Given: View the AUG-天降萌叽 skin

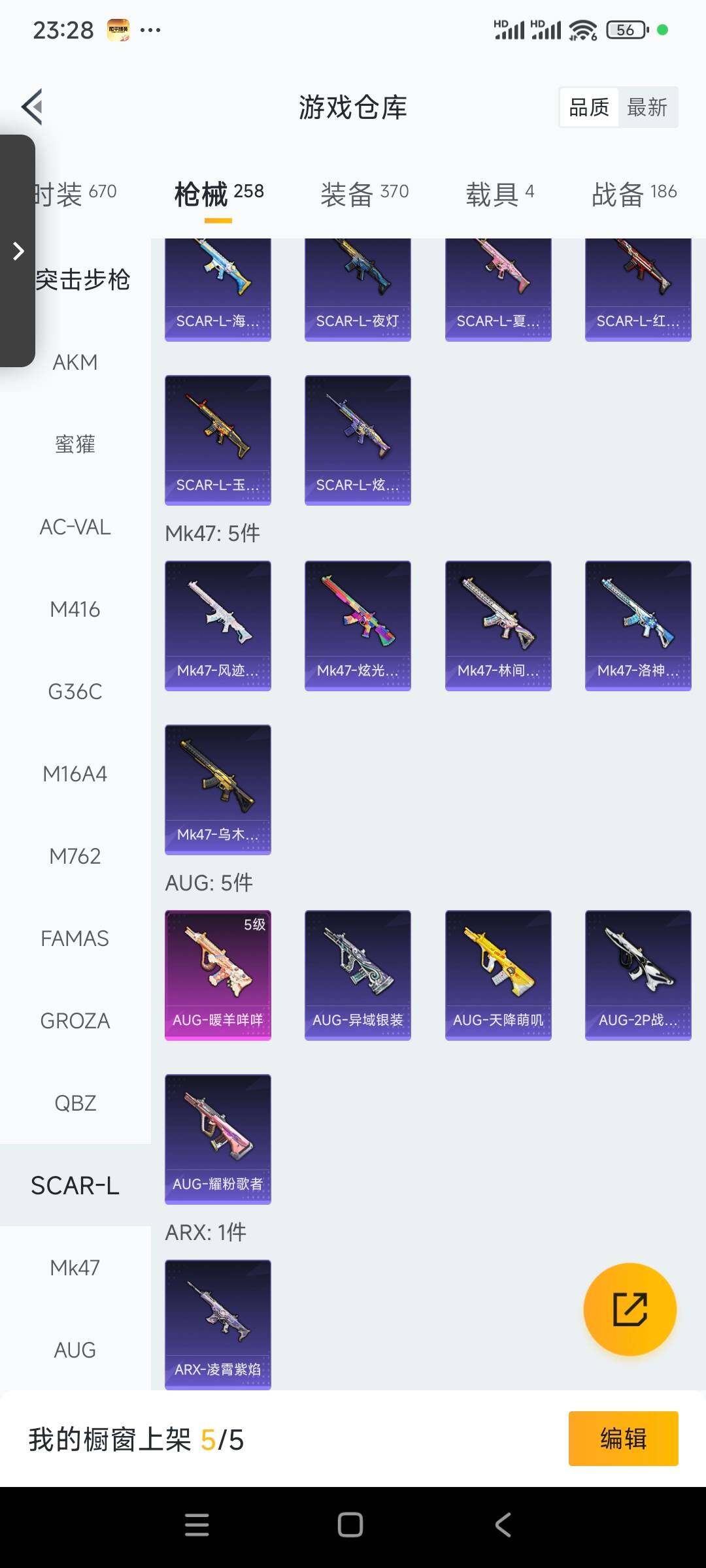Looking at the screenshot, I should (498, 974).
